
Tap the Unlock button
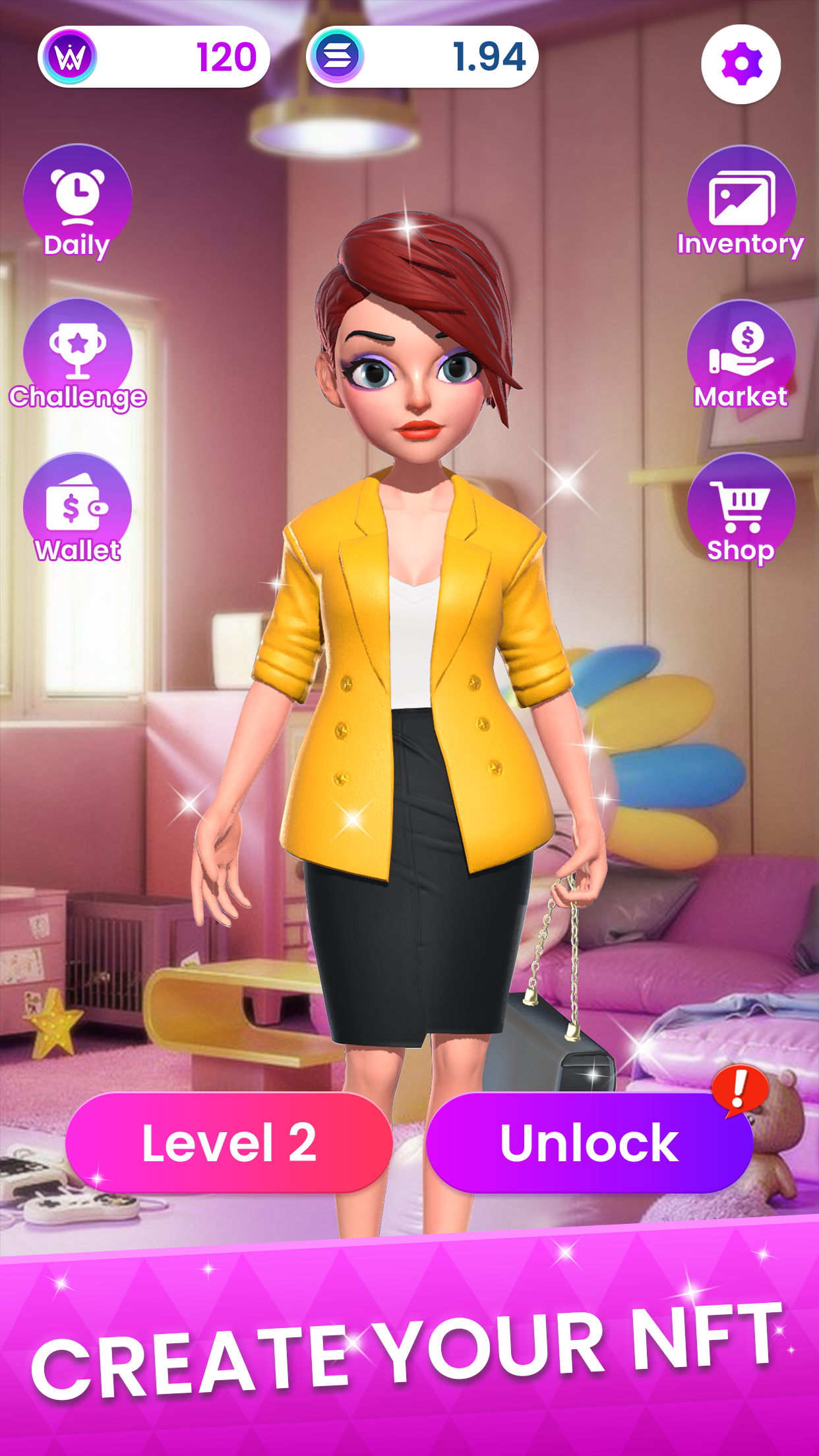coord(589,1143)
